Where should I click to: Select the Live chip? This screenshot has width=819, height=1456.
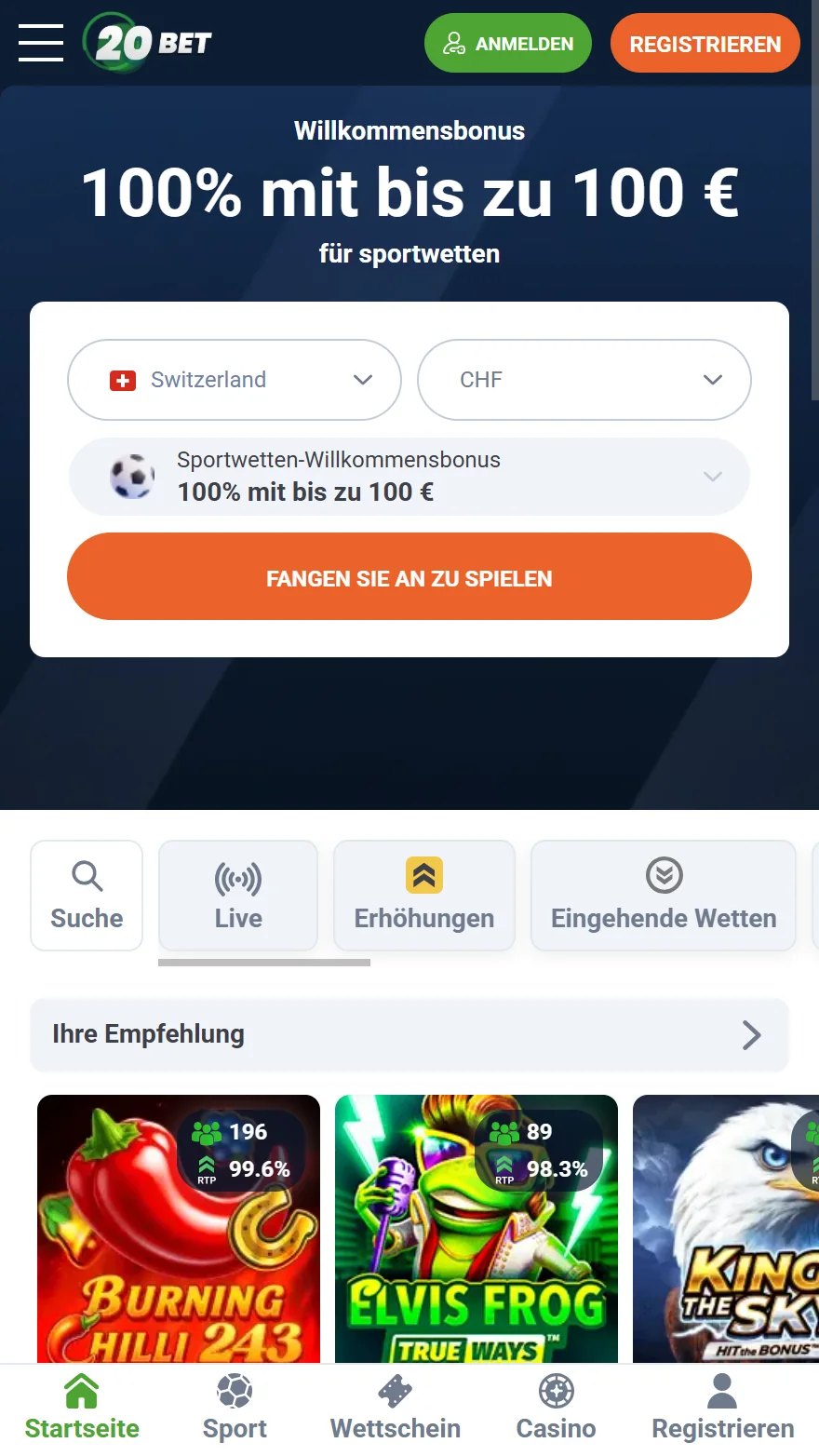tap(238, 896)
